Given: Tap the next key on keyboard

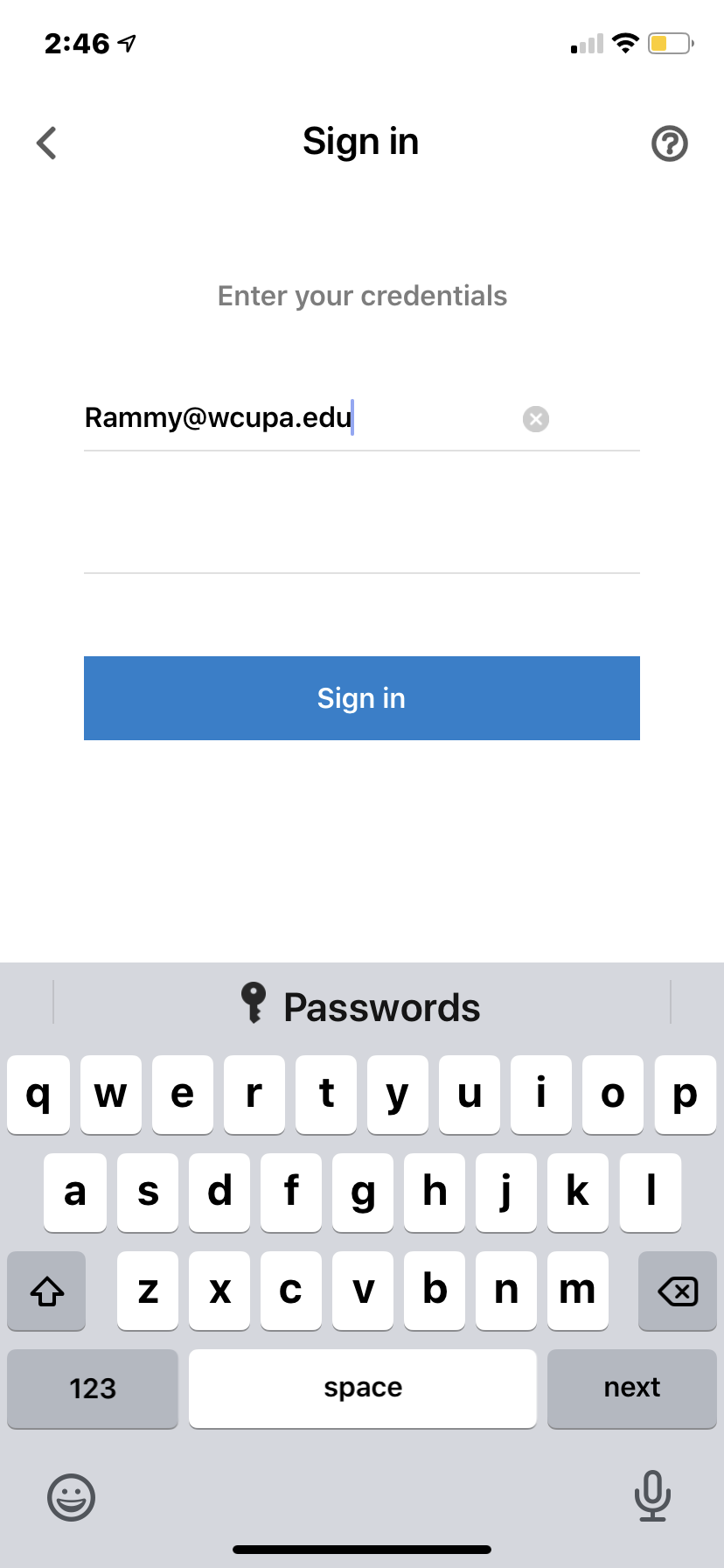Looking at the screenshot, I should (x=632, y=1389).
